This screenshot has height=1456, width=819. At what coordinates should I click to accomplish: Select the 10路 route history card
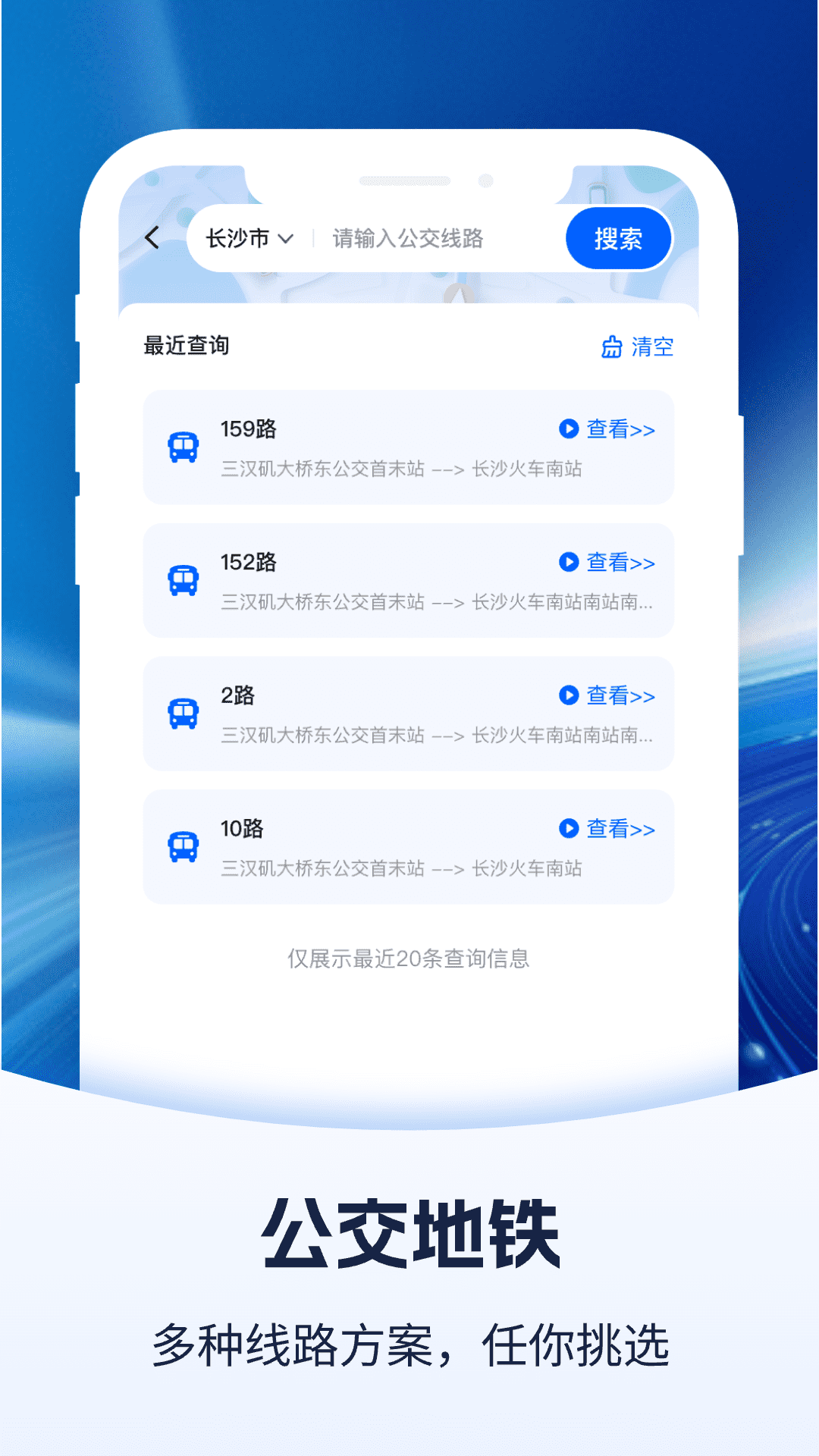pos(409,848)
